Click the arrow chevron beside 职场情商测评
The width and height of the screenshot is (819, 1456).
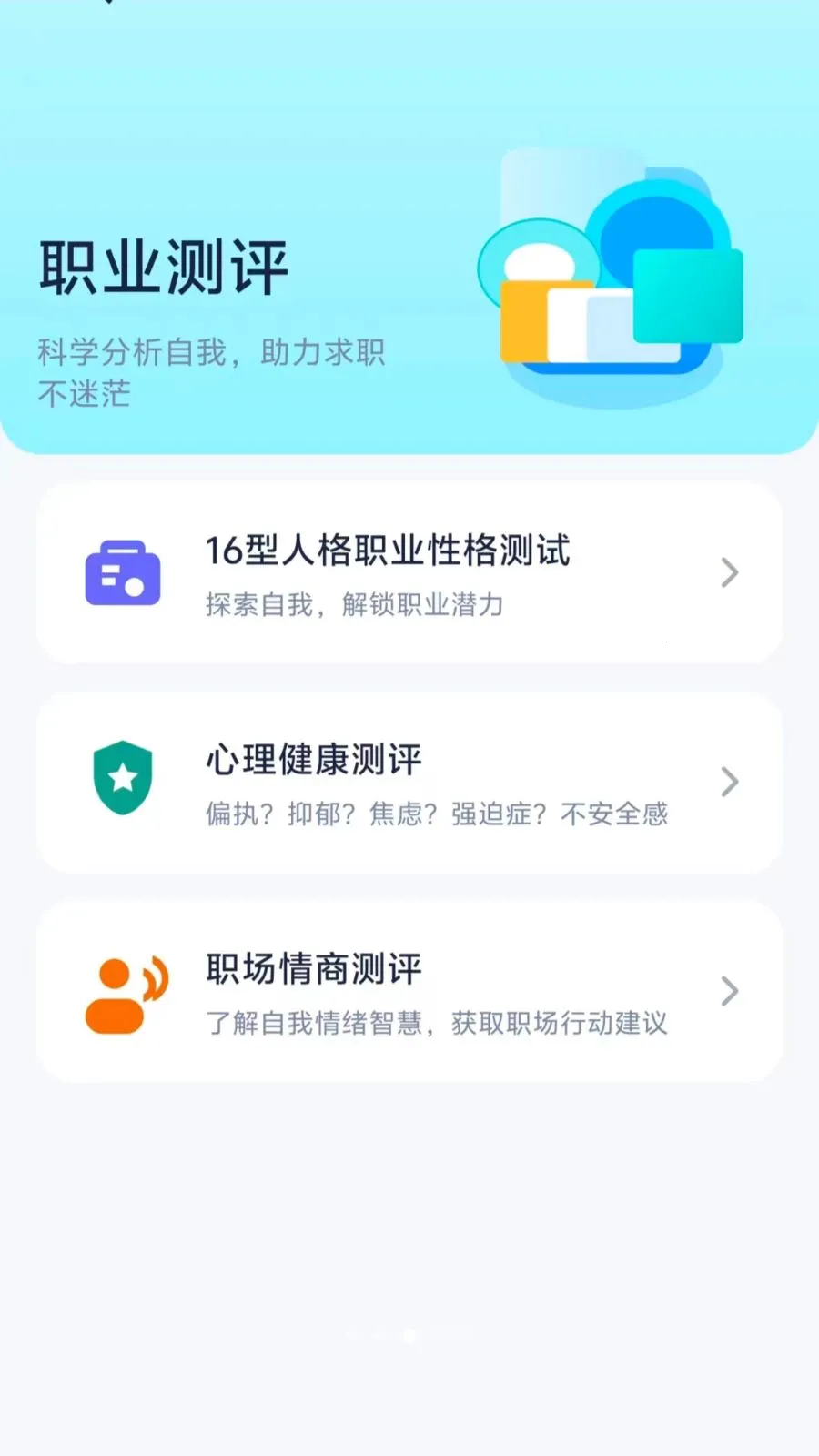[x=729, y=991]
